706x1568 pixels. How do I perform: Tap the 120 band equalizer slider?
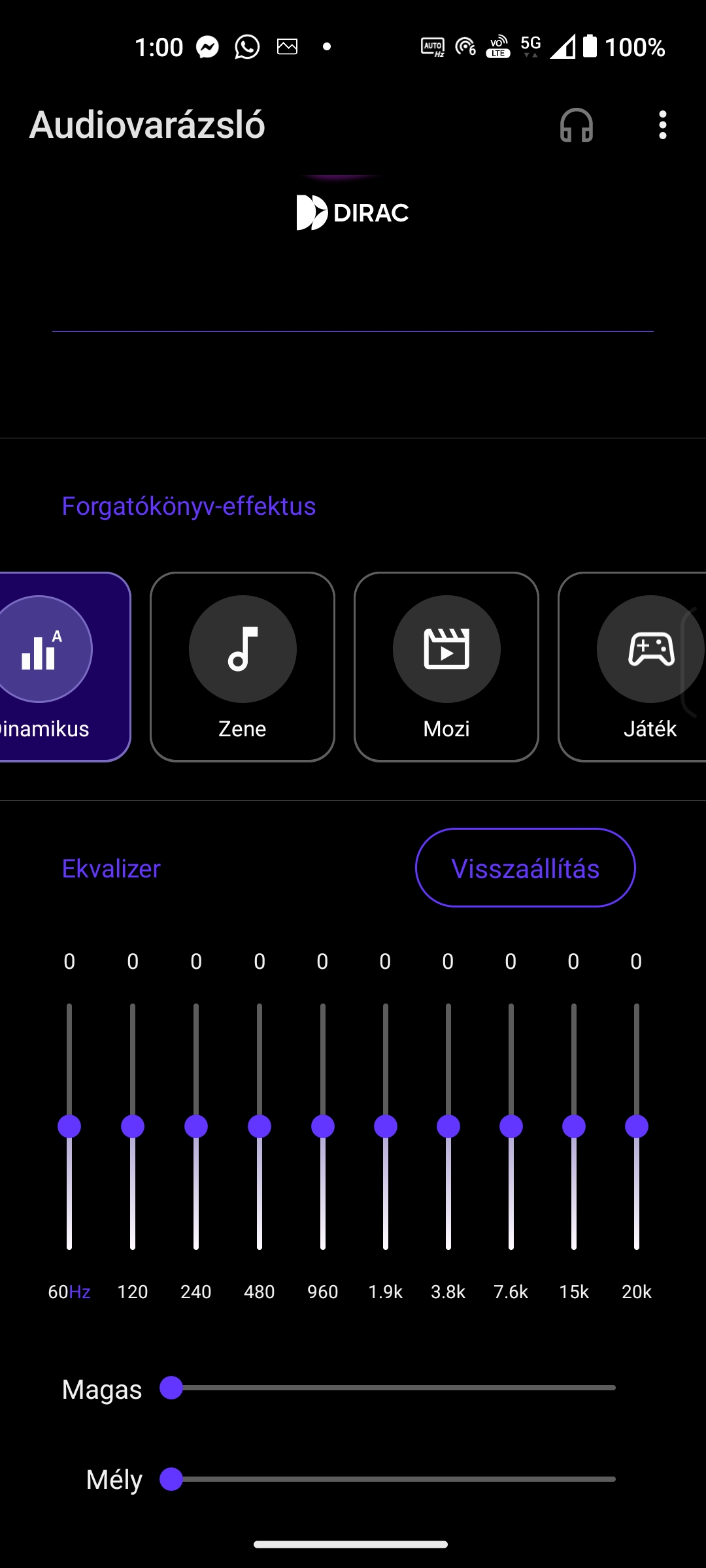point(133,1126)
